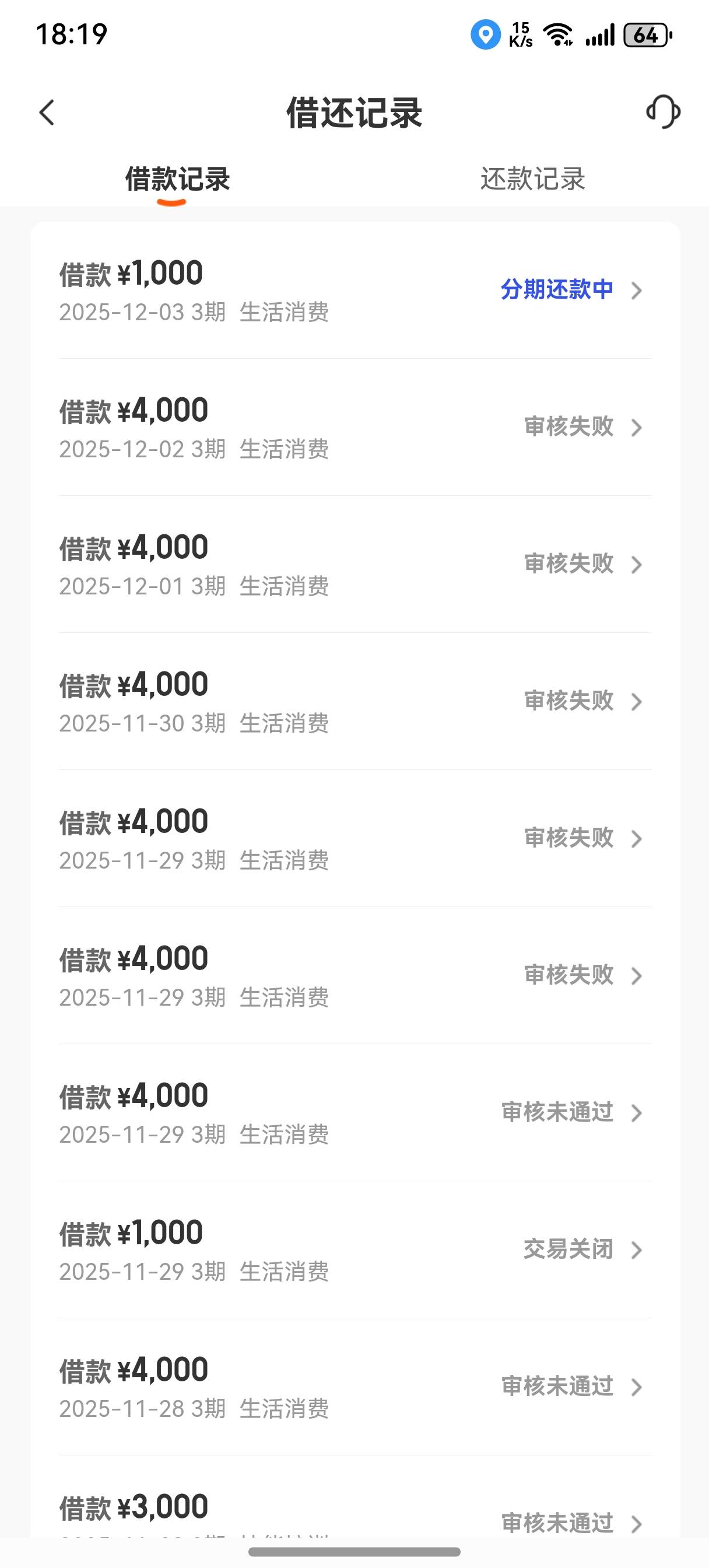The image size is (709, 1568).
Task: Open the 2025-12-01 ¥4,000 loan record
Action: 355,564
